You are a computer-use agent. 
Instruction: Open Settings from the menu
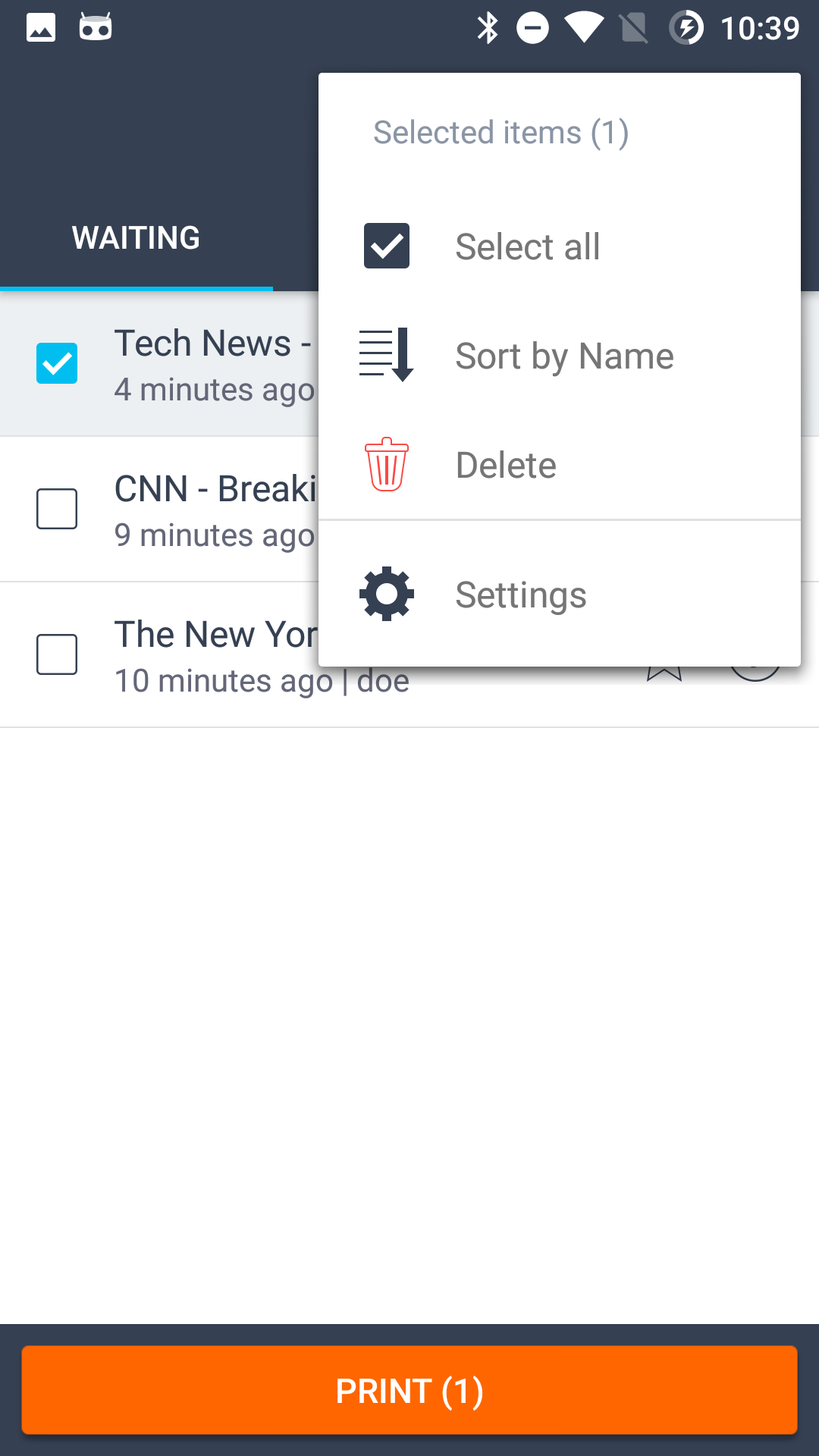pos(520,595)
